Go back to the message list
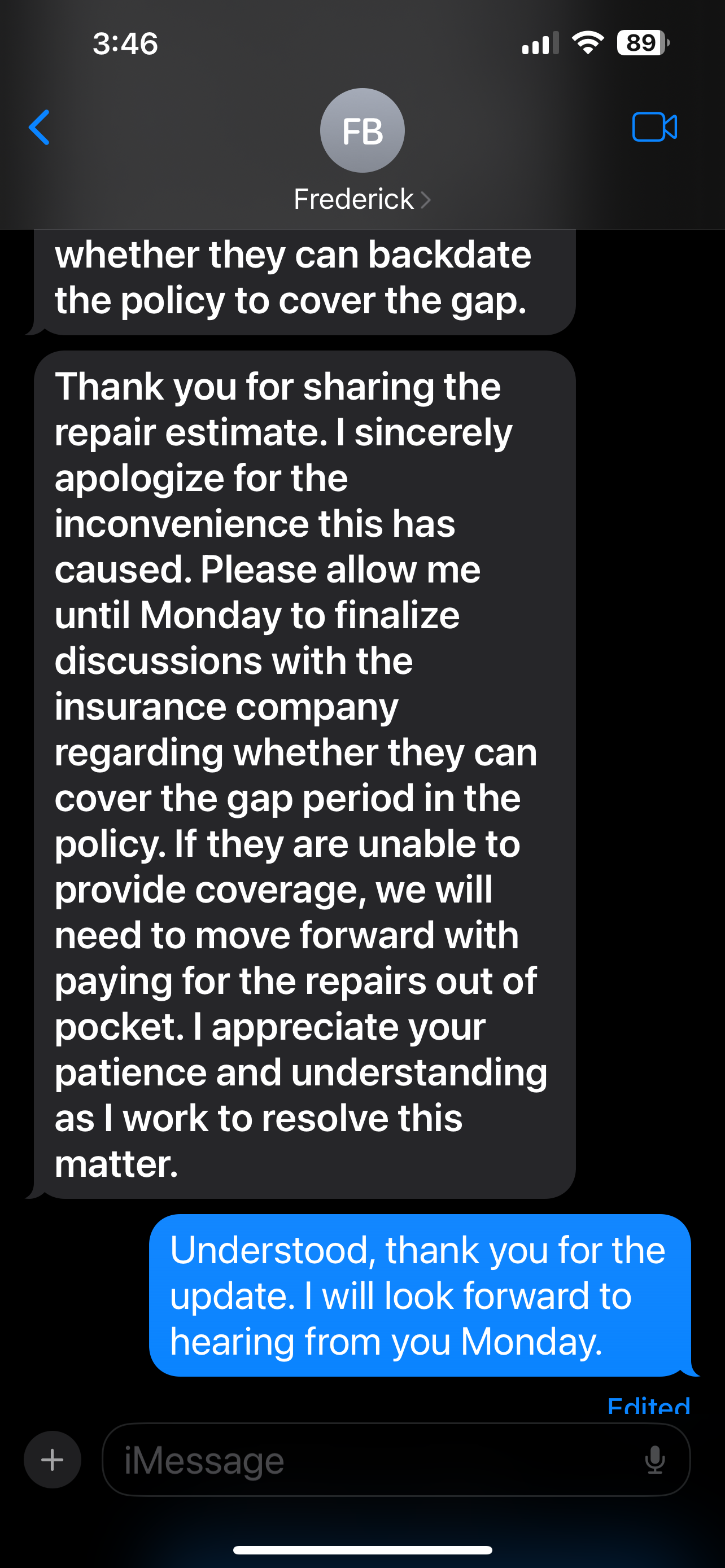 click(40, 128)
